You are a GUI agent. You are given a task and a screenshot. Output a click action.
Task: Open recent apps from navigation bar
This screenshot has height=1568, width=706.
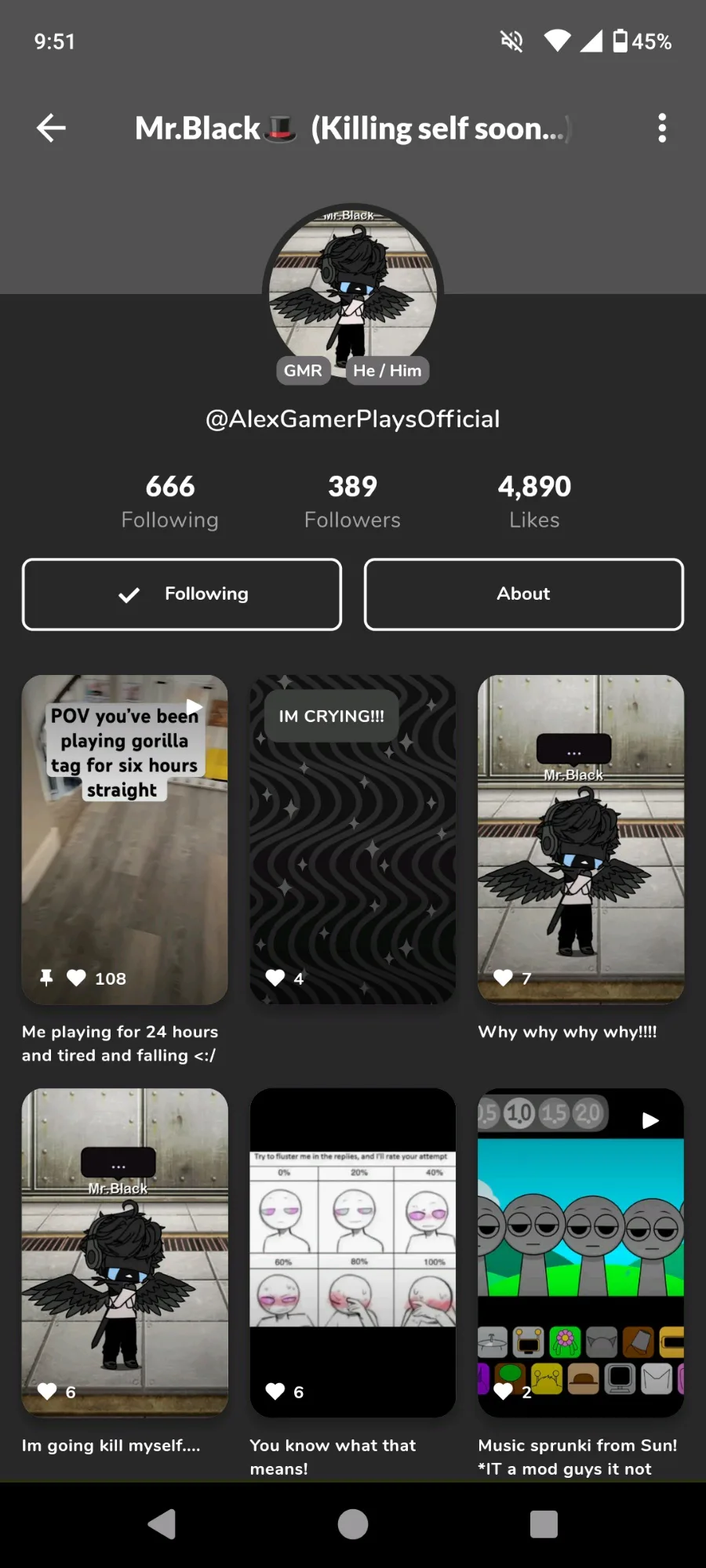544,1524
